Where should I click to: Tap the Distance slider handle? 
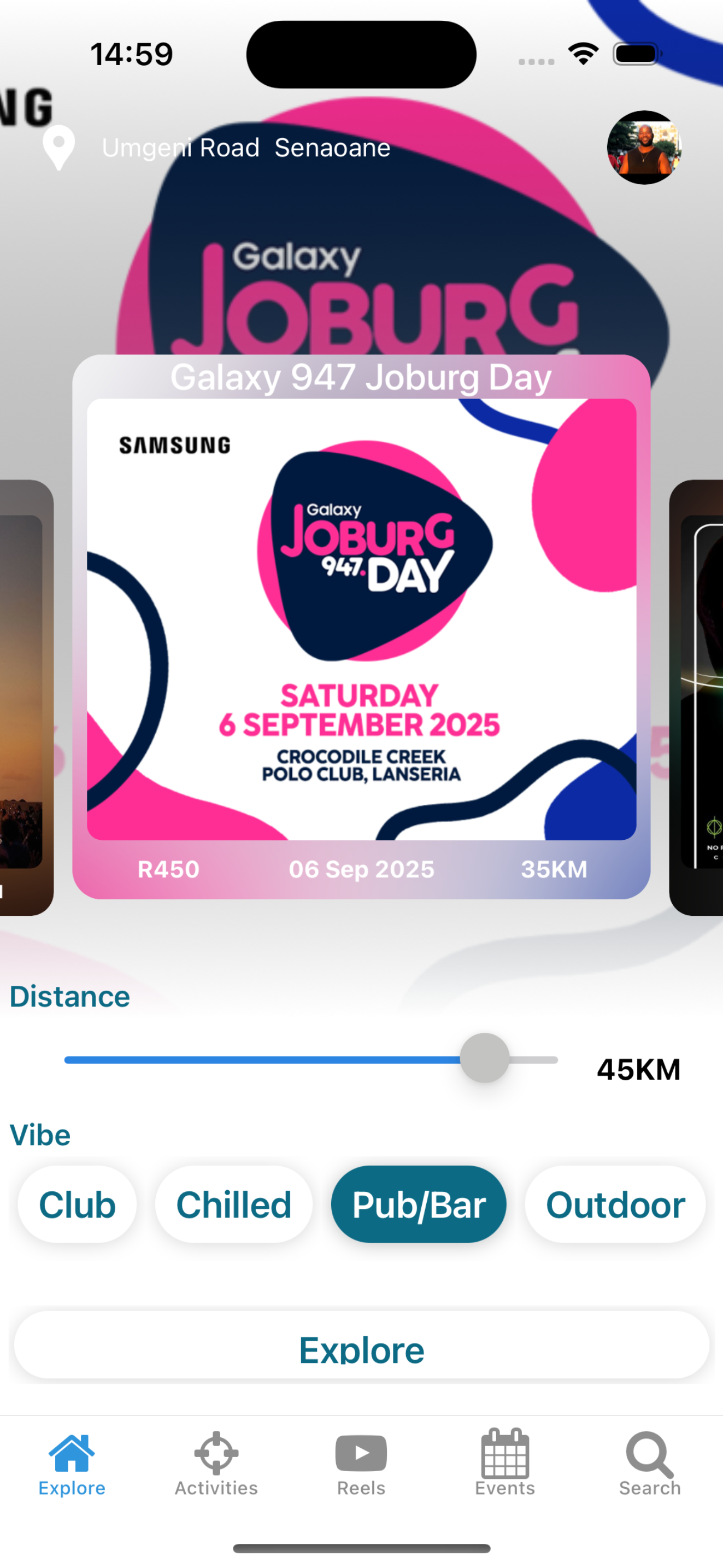[484, 1058]
